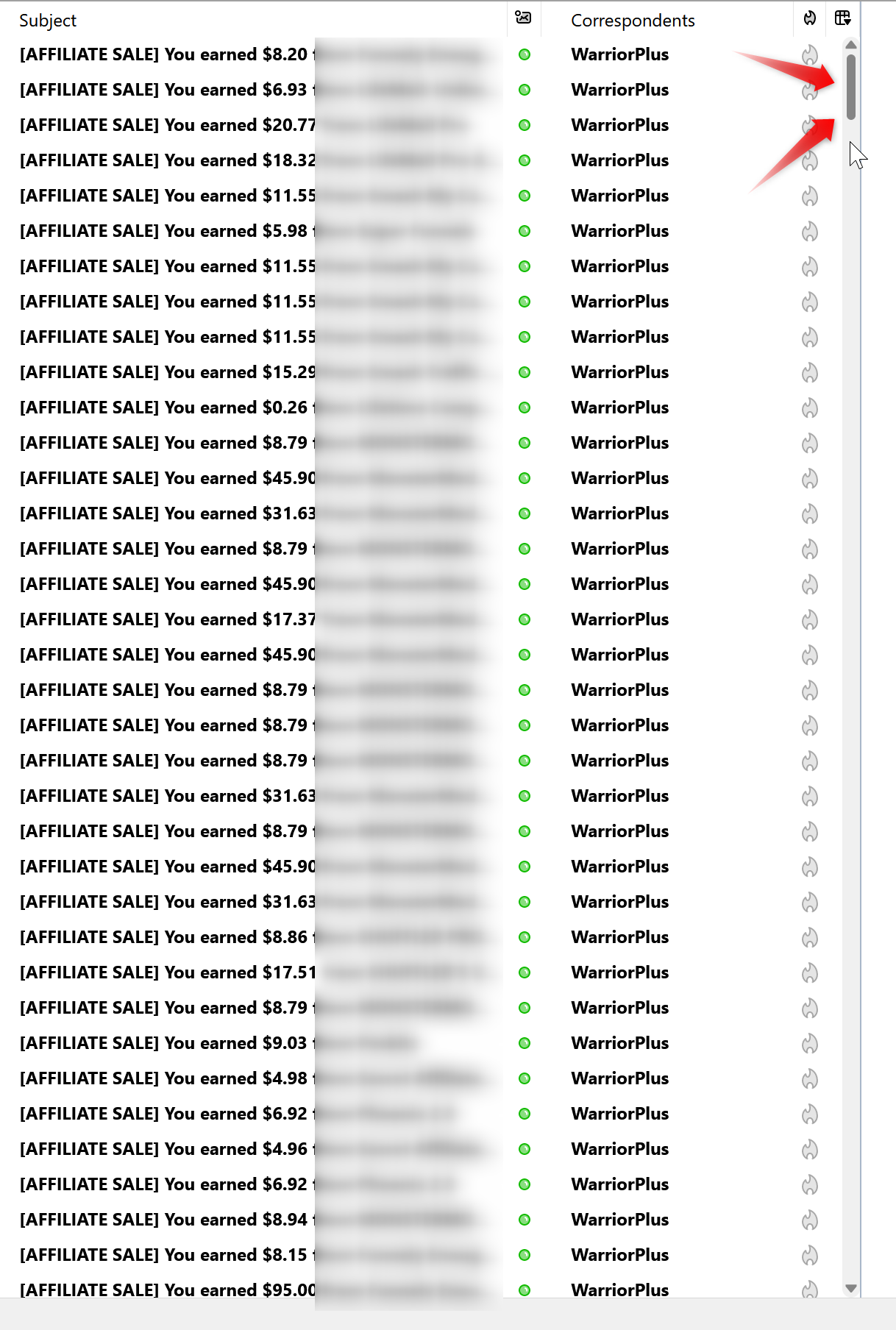Open the $6.93 affiliate sale email
This screenshot has width=896, height=1330.
tap(163, 90)
